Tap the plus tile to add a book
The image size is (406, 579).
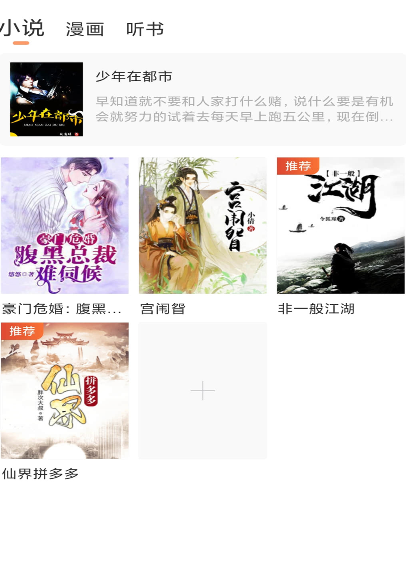[x=203, y=391]
